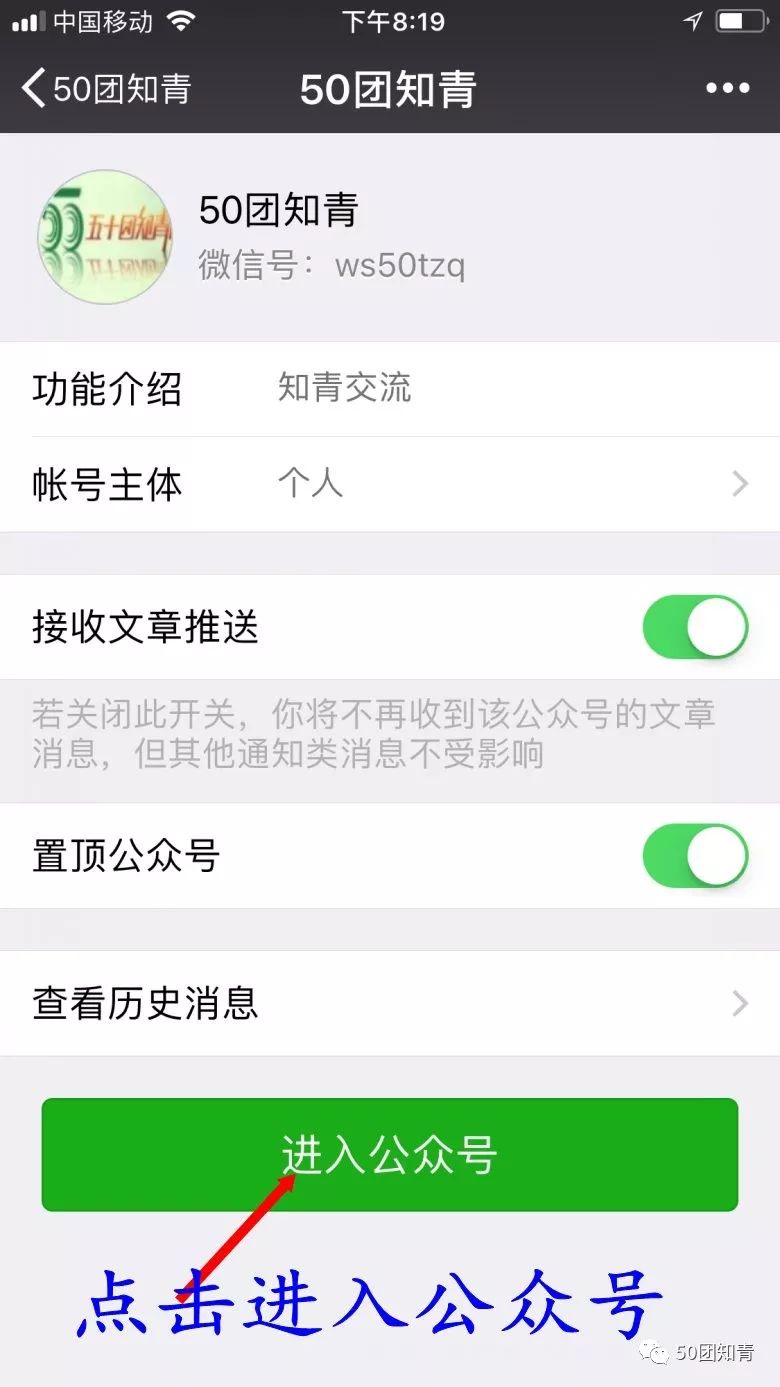Tap the 50团知青 account avatar
The image size is (780, 1387).
coord(105,237)
